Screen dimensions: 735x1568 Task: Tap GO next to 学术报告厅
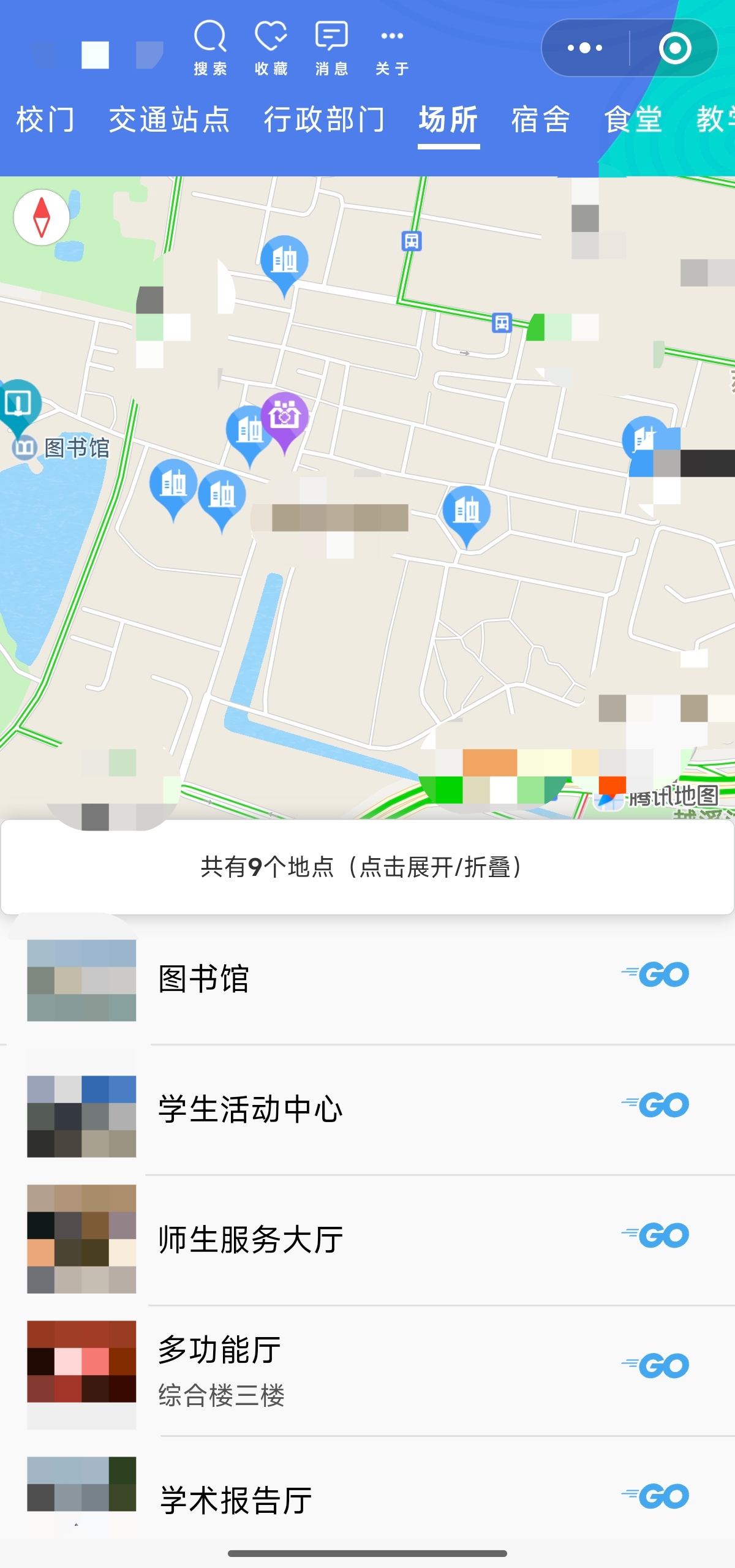click(655, 1496)
